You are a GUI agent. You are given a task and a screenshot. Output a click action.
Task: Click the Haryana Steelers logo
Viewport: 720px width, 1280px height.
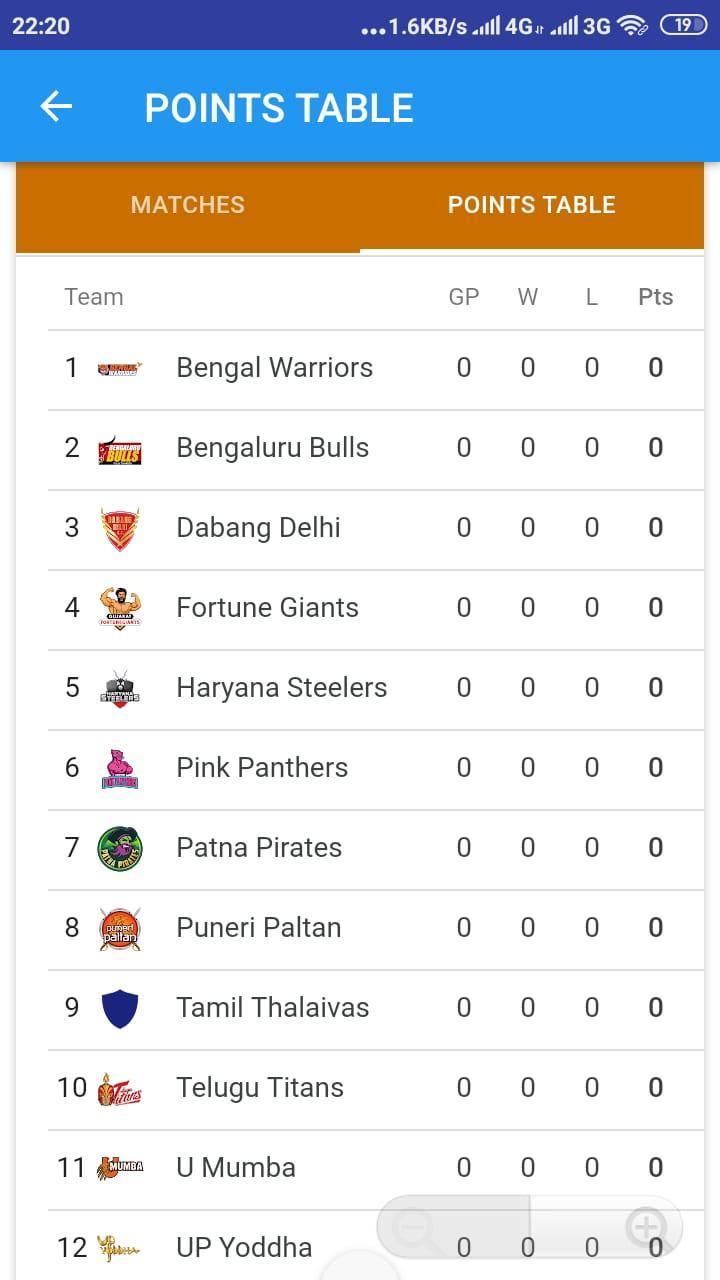click(120, 687)
